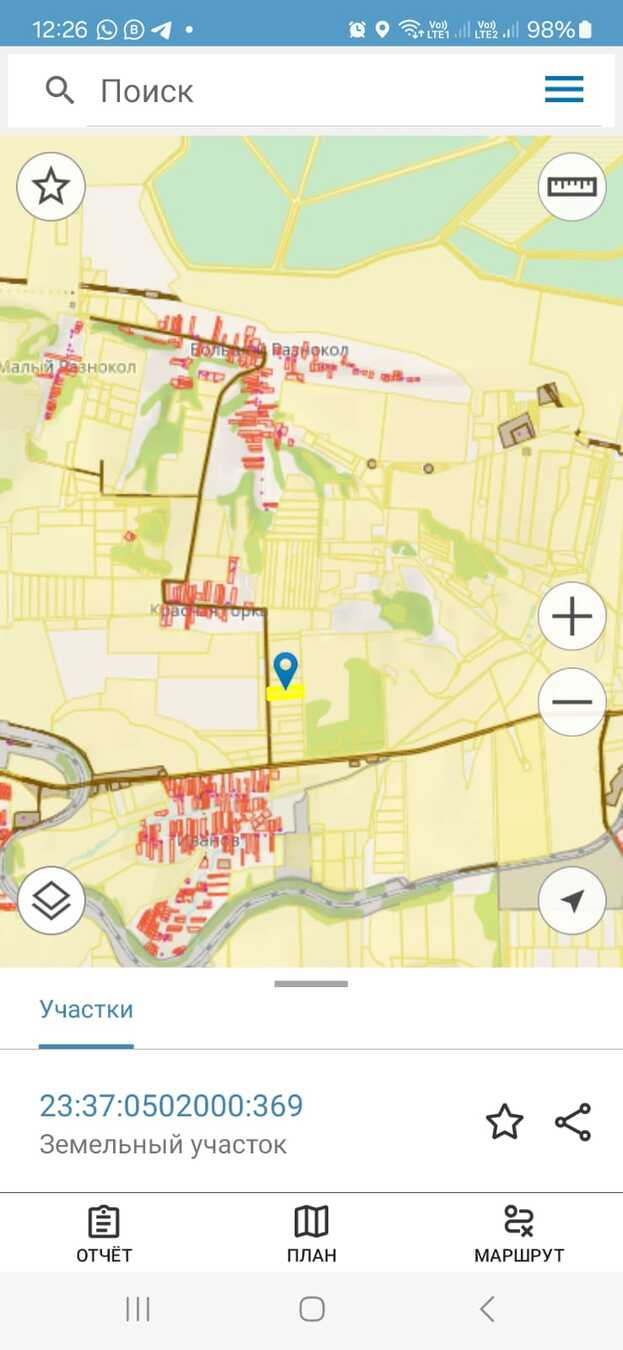Viewport: 623px width, 1350px height.
Task: Open the hamburger menu
Action: tap(564, 90)
